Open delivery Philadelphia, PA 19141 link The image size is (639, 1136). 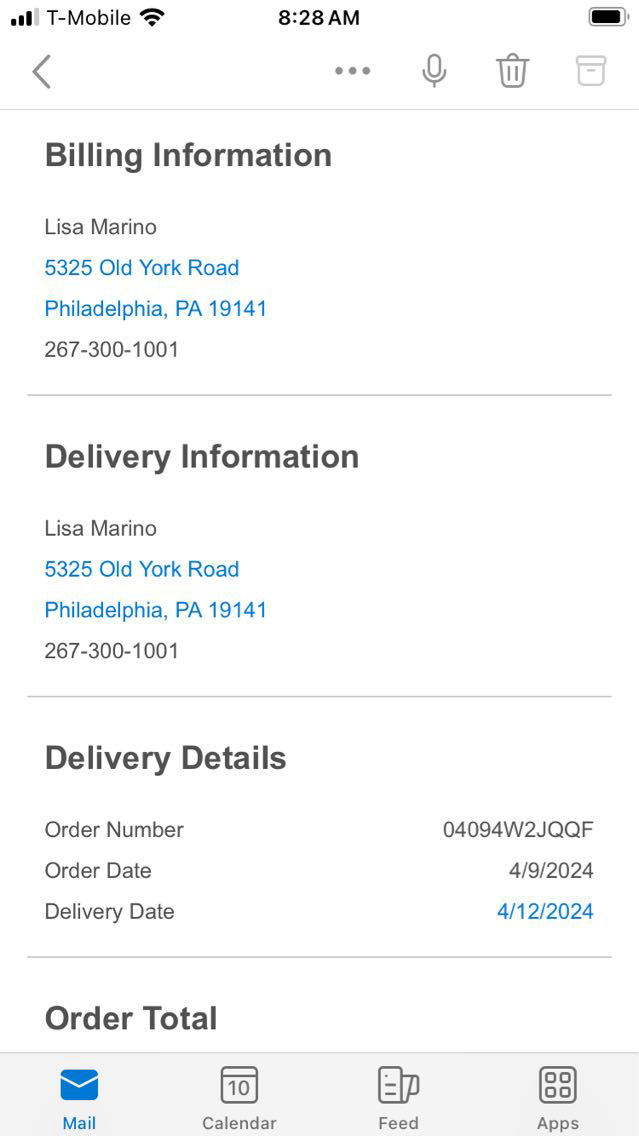[x=156, y=610]
